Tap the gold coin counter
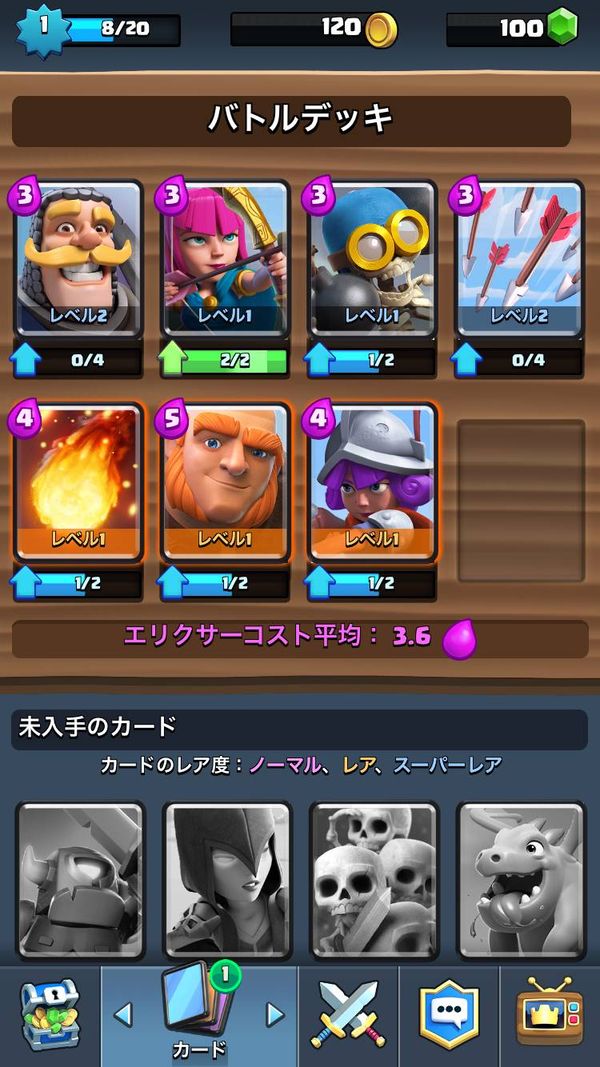This screenshot has height=1067, width=600. pyautogui.click(x=314, y=29)
